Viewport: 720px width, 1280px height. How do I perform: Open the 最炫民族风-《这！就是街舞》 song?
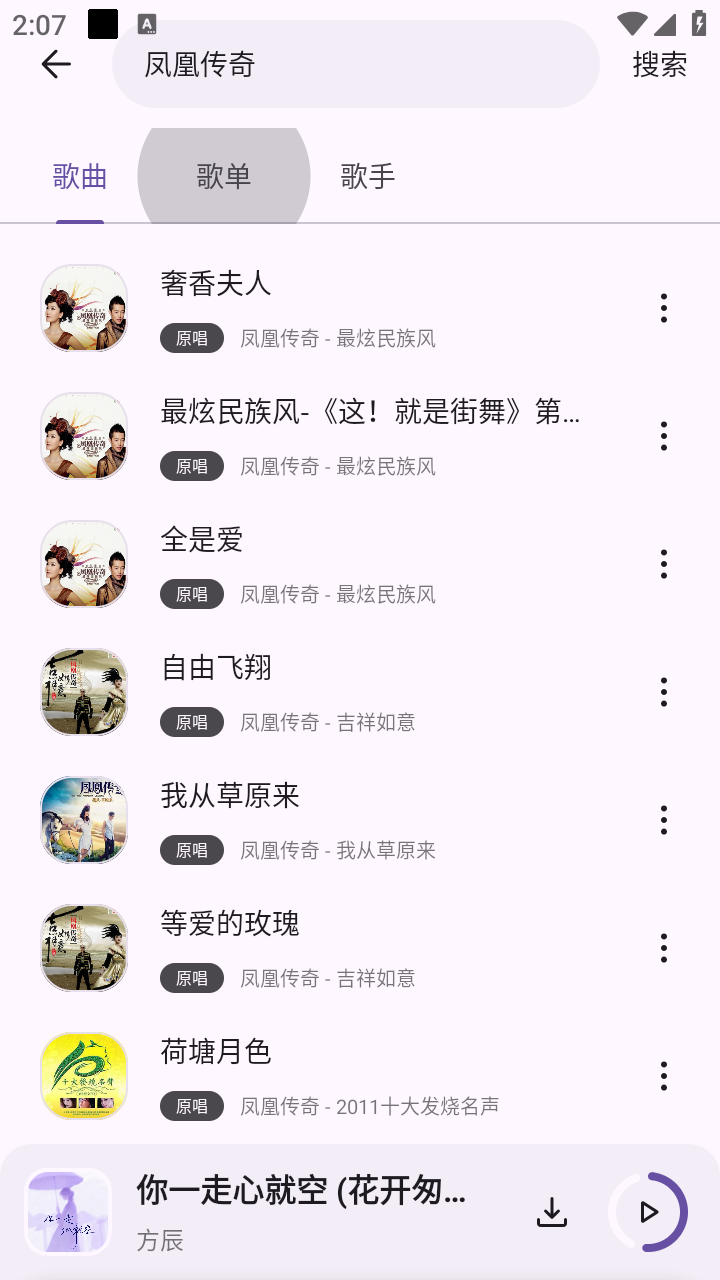[x=370, y=412]
